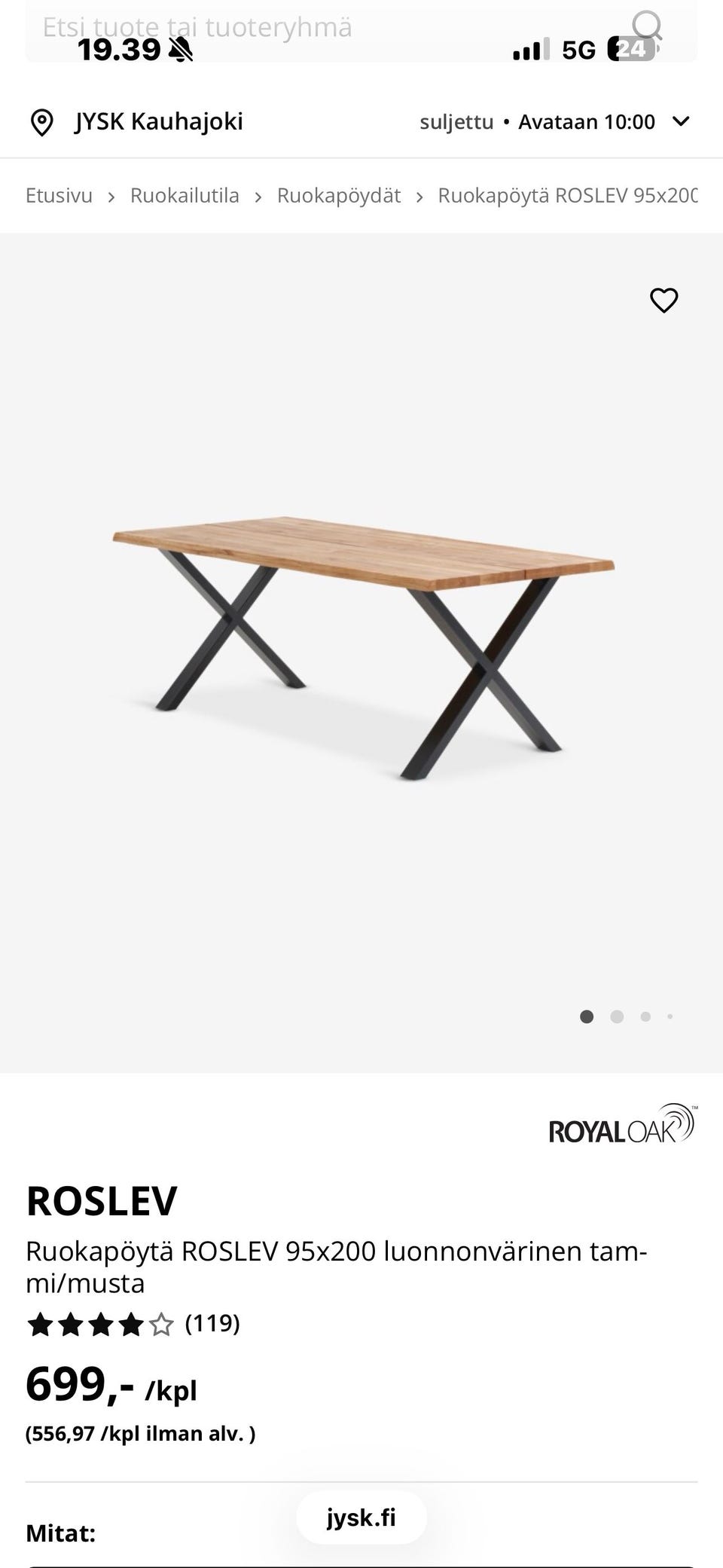Tap the magnifier search icon
The image size is (723, 1568).
pyautogui.click(x=646, y=26)
